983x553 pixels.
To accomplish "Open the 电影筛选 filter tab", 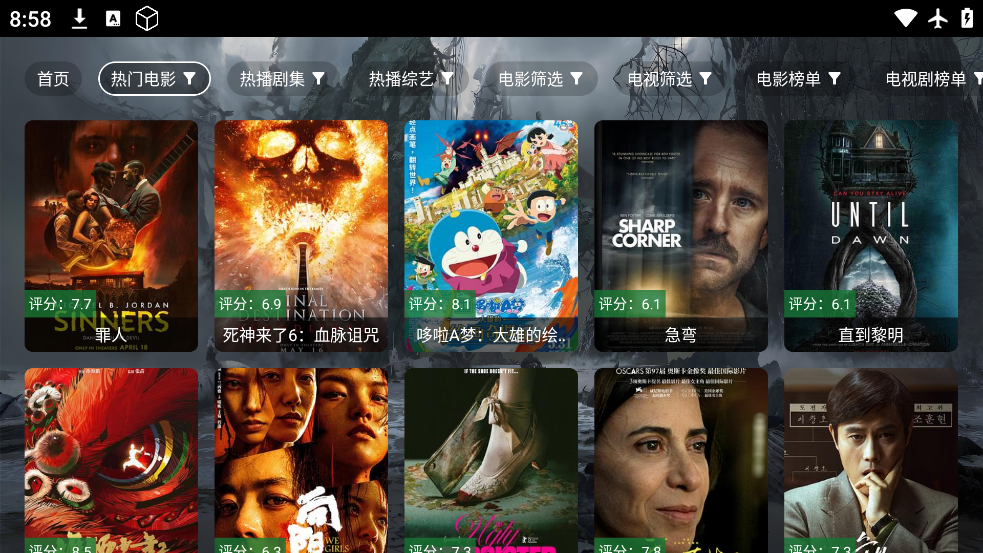I will (541, 79).
